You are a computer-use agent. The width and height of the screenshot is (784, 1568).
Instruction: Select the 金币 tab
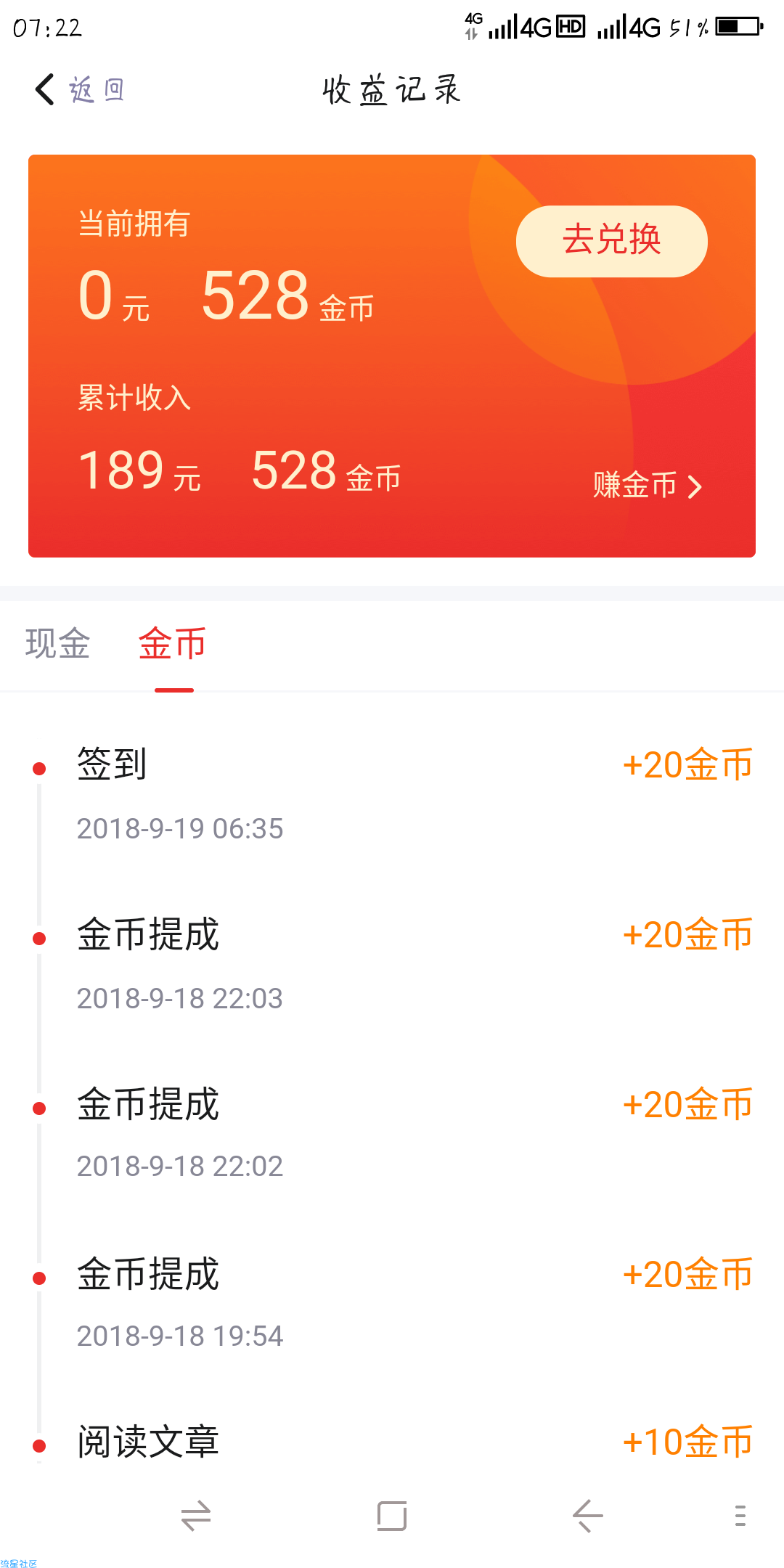(x=173, y=643)
